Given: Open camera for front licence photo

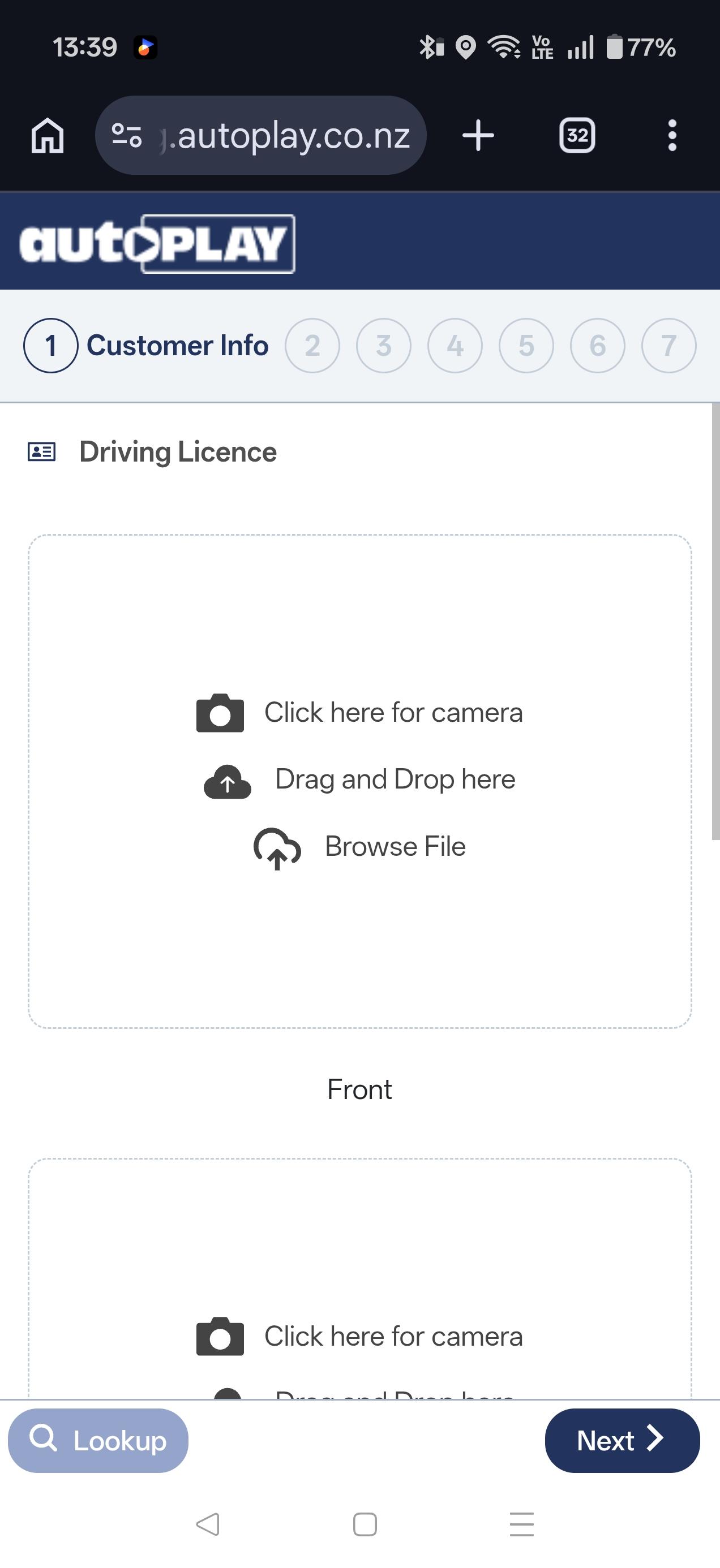Looking at the screenshot, I should (x=359, y=713).
